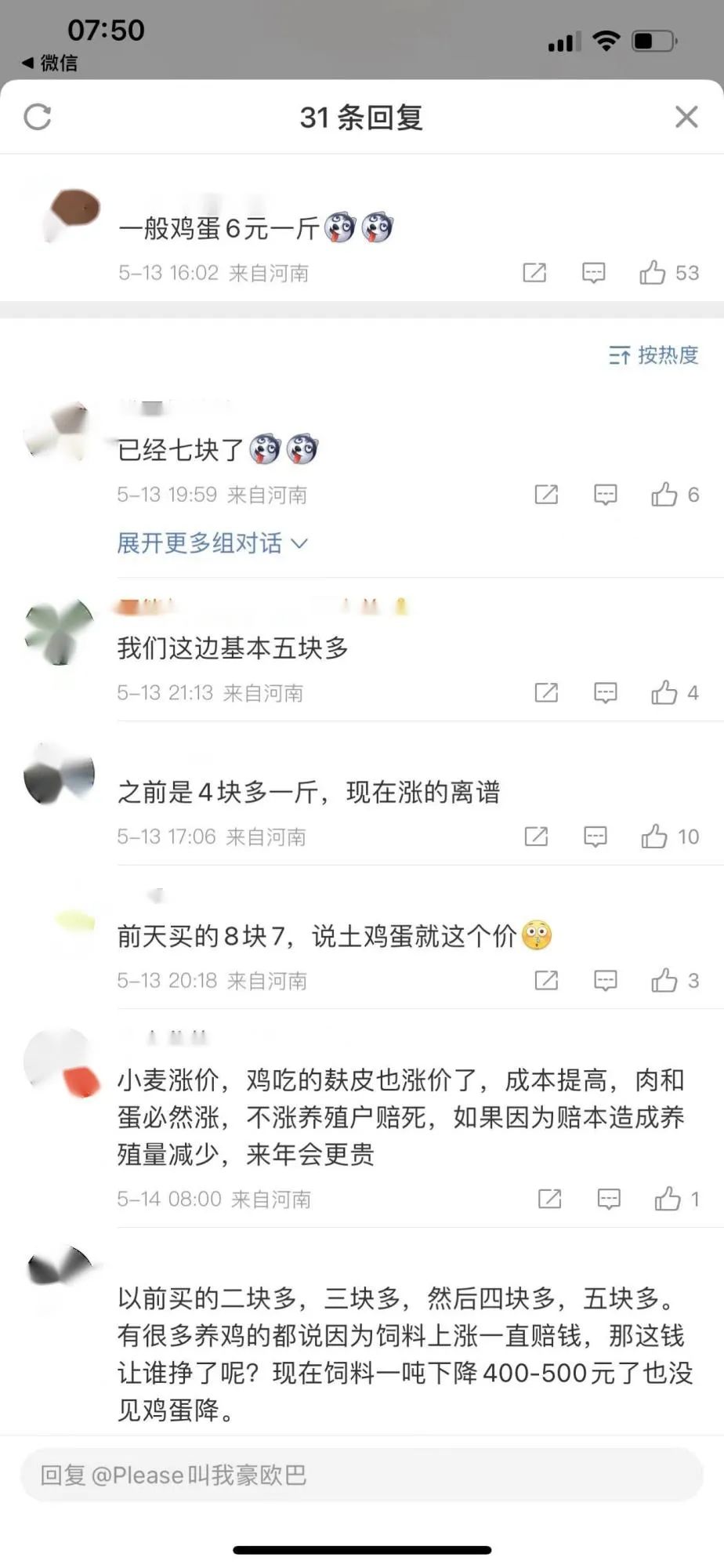Share the "之前是4块多一斤" comment
This screenshot has width=724, height=1568.
(535, 836)
